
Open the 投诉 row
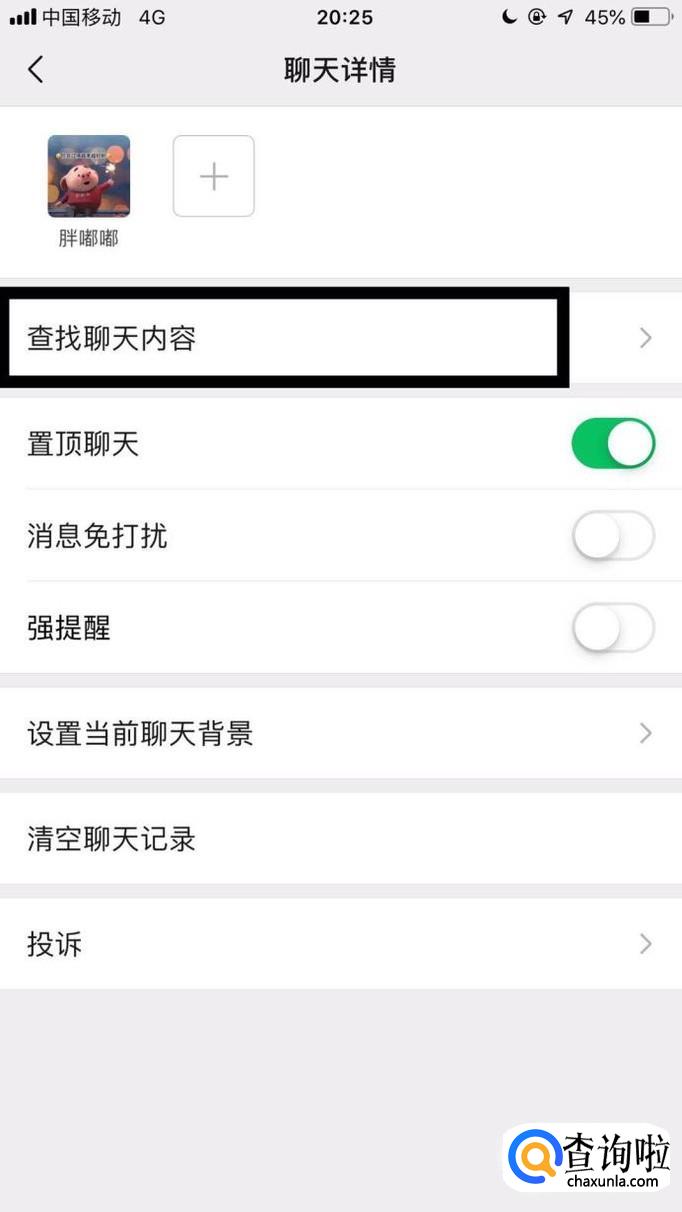[341, 943]
